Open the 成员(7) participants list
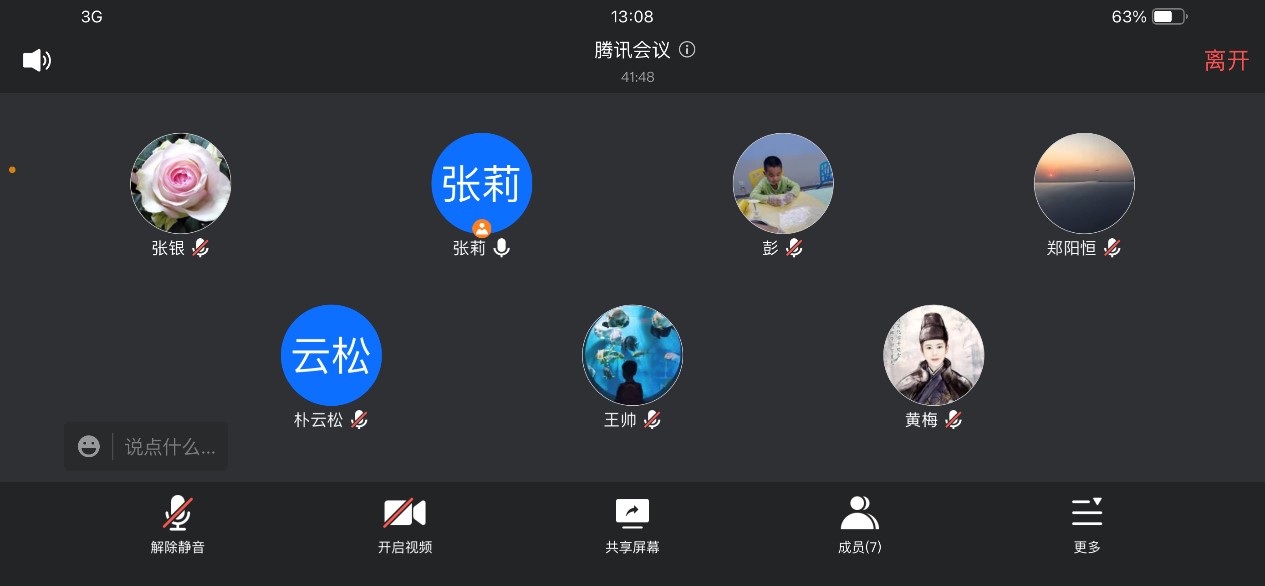This screenshot has height=586, width=1265. [859, 524]
